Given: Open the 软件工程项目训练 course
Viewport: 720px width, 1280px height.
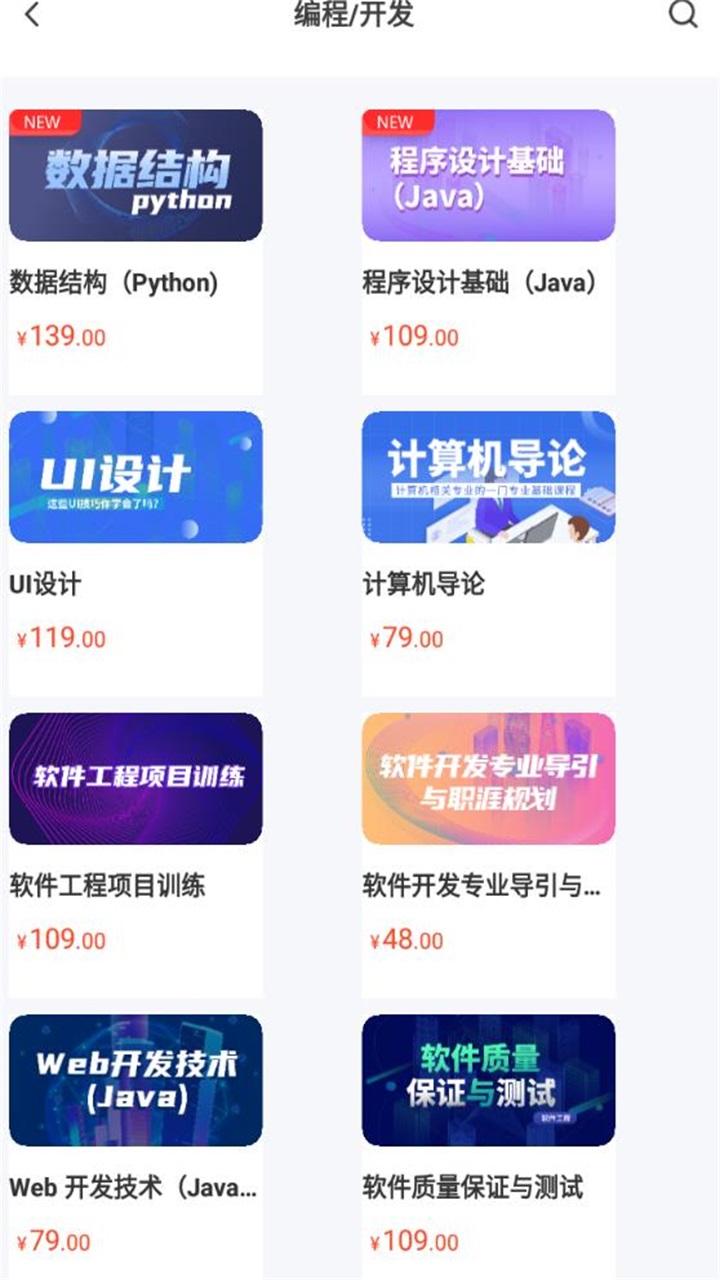Looking at the screenshot, I should click(x=136, y=779).
